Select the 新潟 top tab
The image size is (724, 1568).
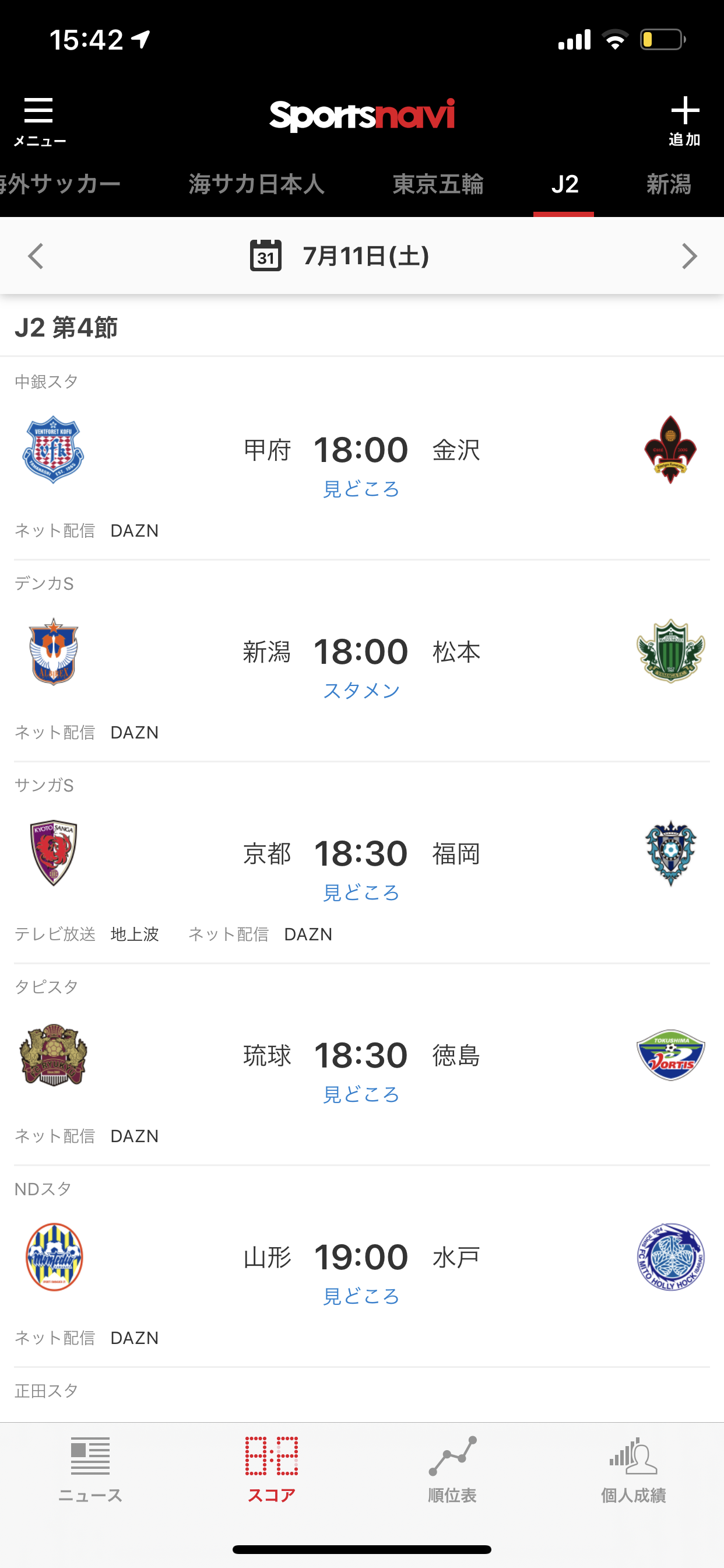coord(668,184)
